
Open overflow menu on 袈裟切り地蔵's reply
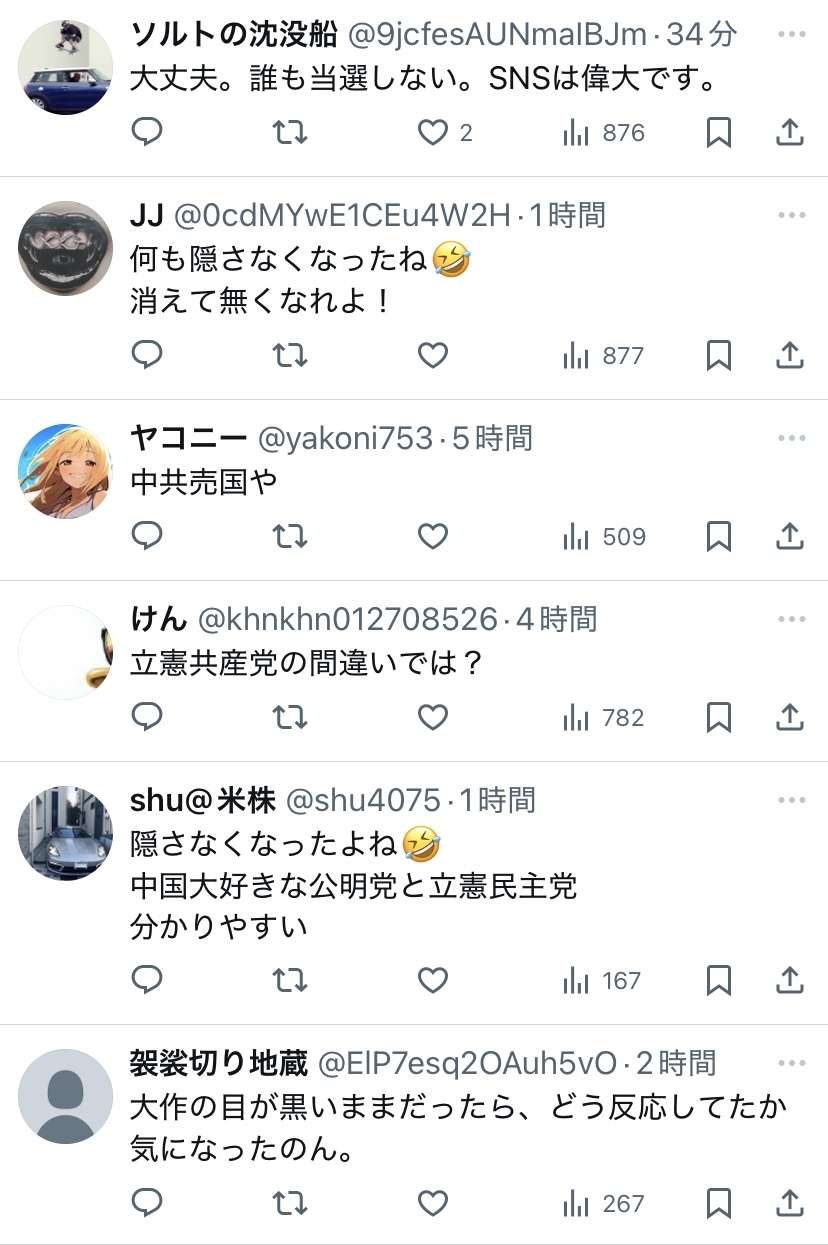791,1061
